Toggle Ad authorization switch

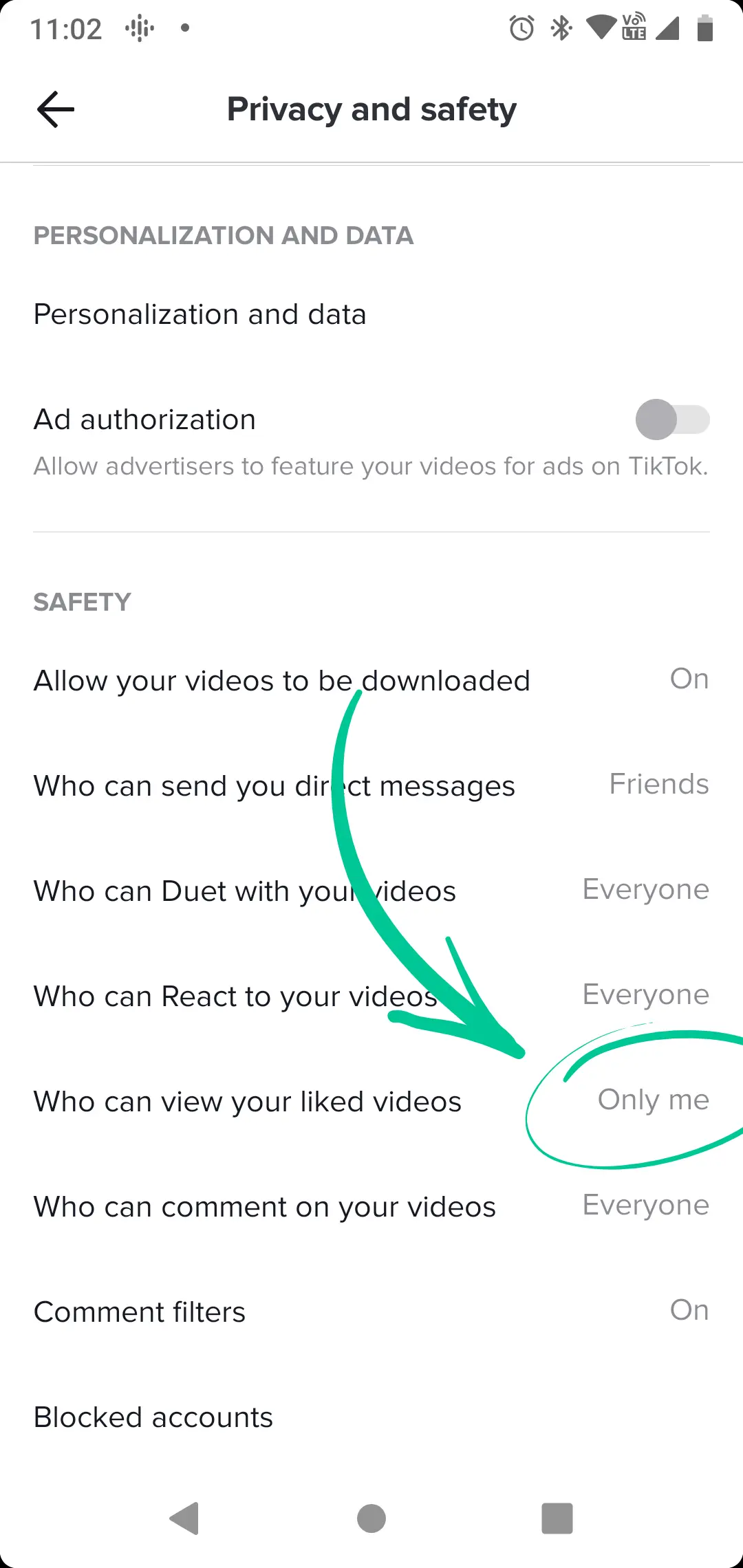pos(672,420)
